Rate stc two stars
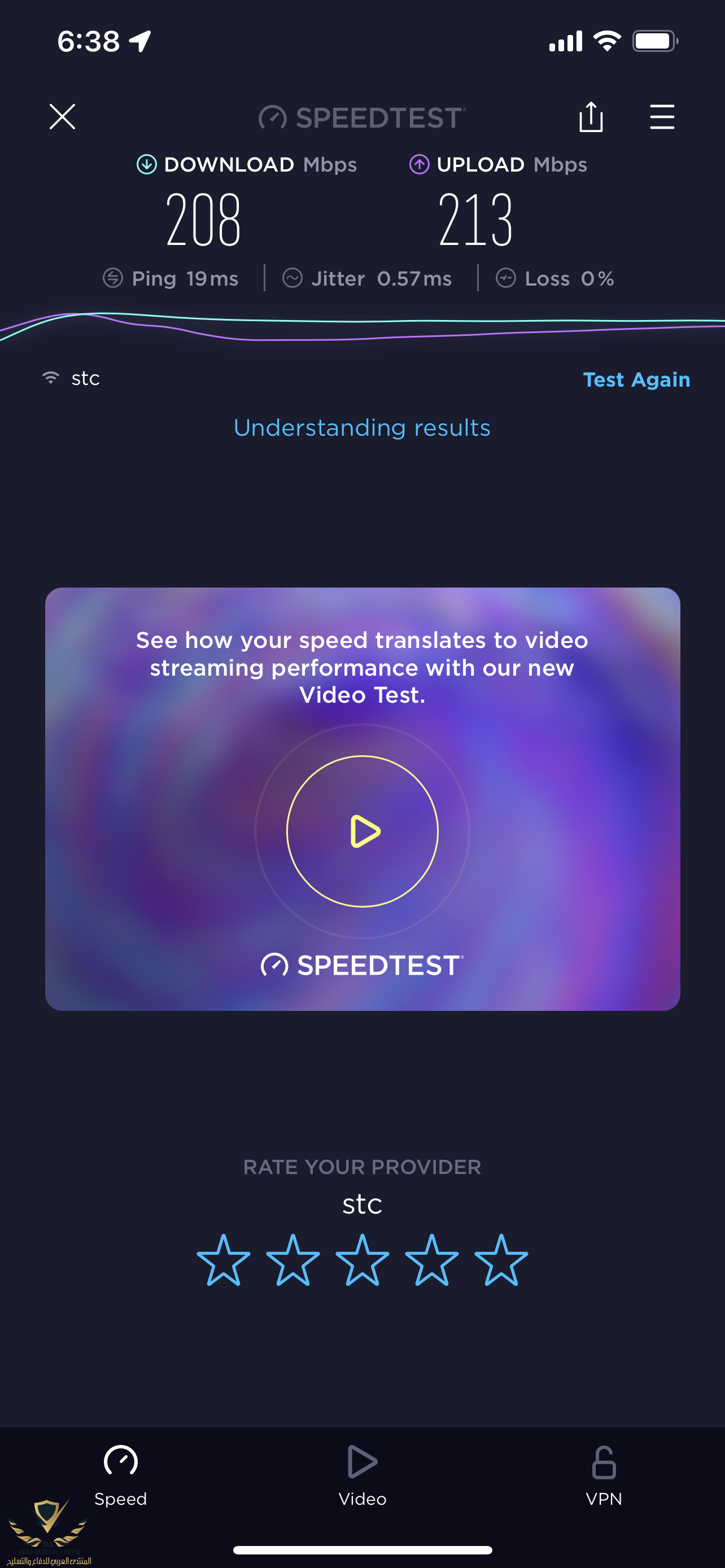This screenshot has width=725, height=1568. point(293,1260)
